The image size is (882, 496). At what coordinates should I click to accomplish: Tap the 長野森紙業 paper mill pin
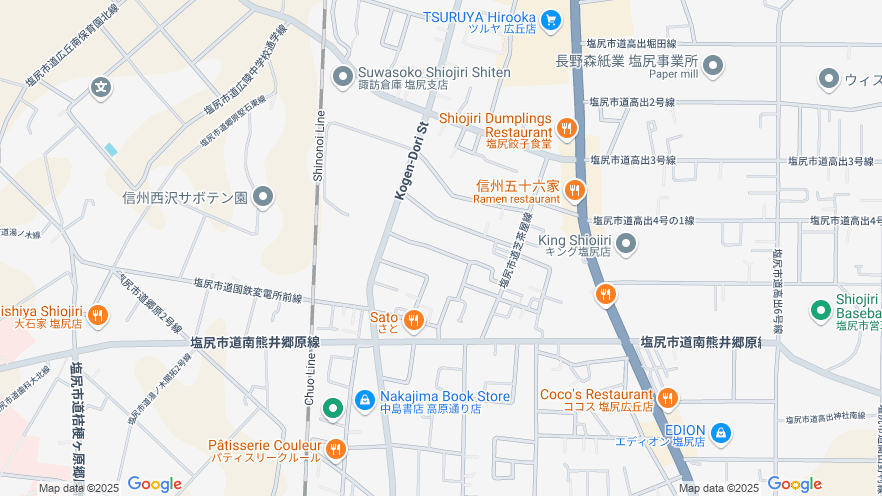(713, 66)
